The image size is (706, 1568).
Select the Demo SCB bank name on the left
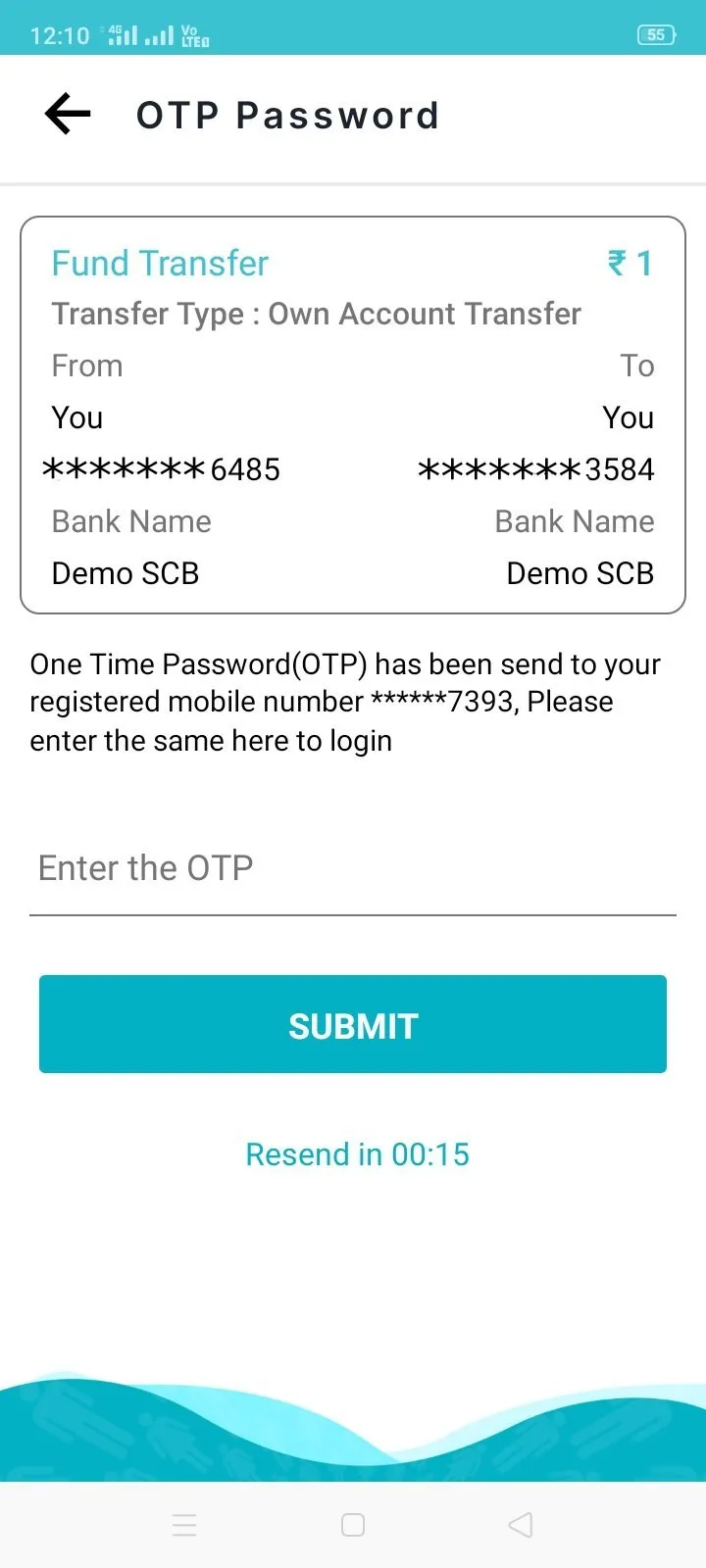tap(126, 572)
